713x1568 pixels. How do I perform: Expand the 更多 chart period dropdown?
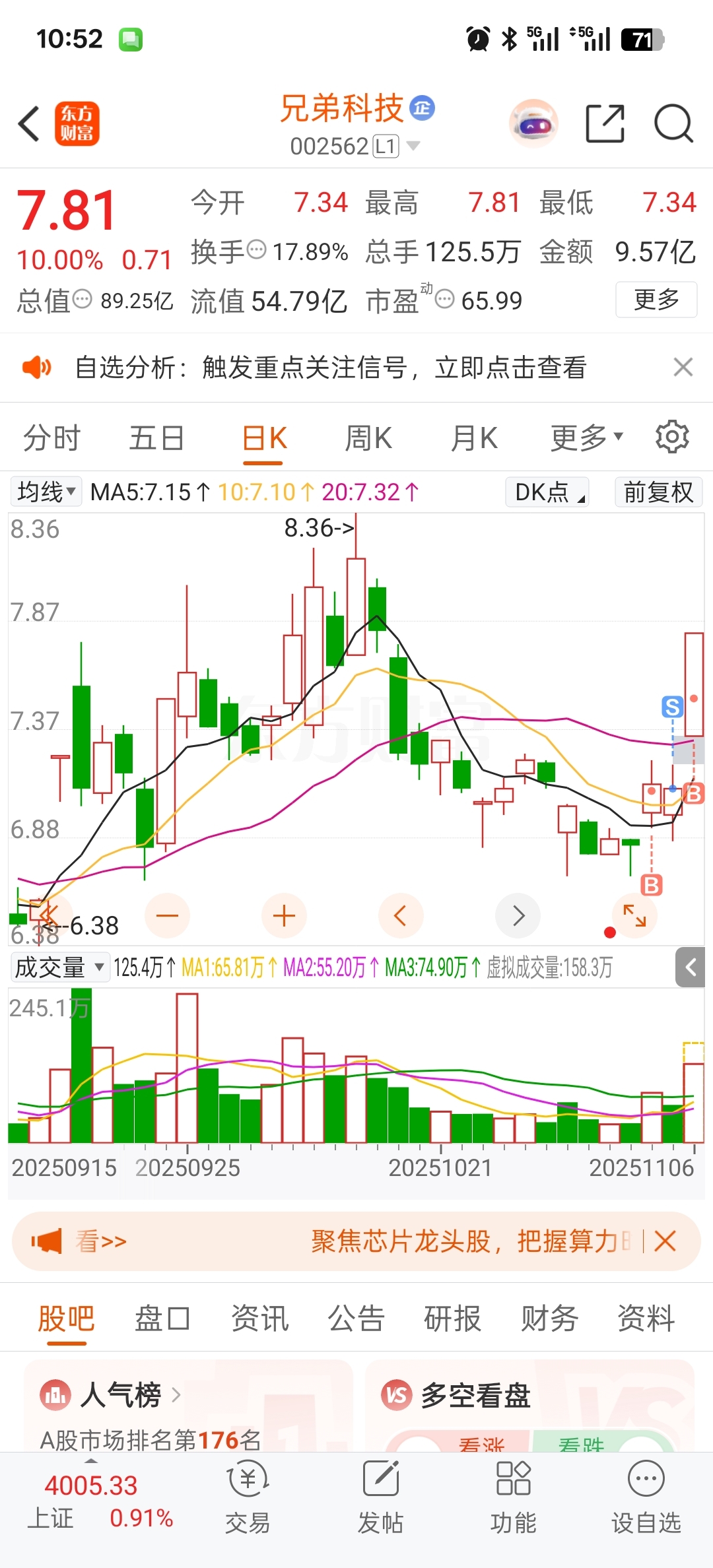click(x=586, y=438)
